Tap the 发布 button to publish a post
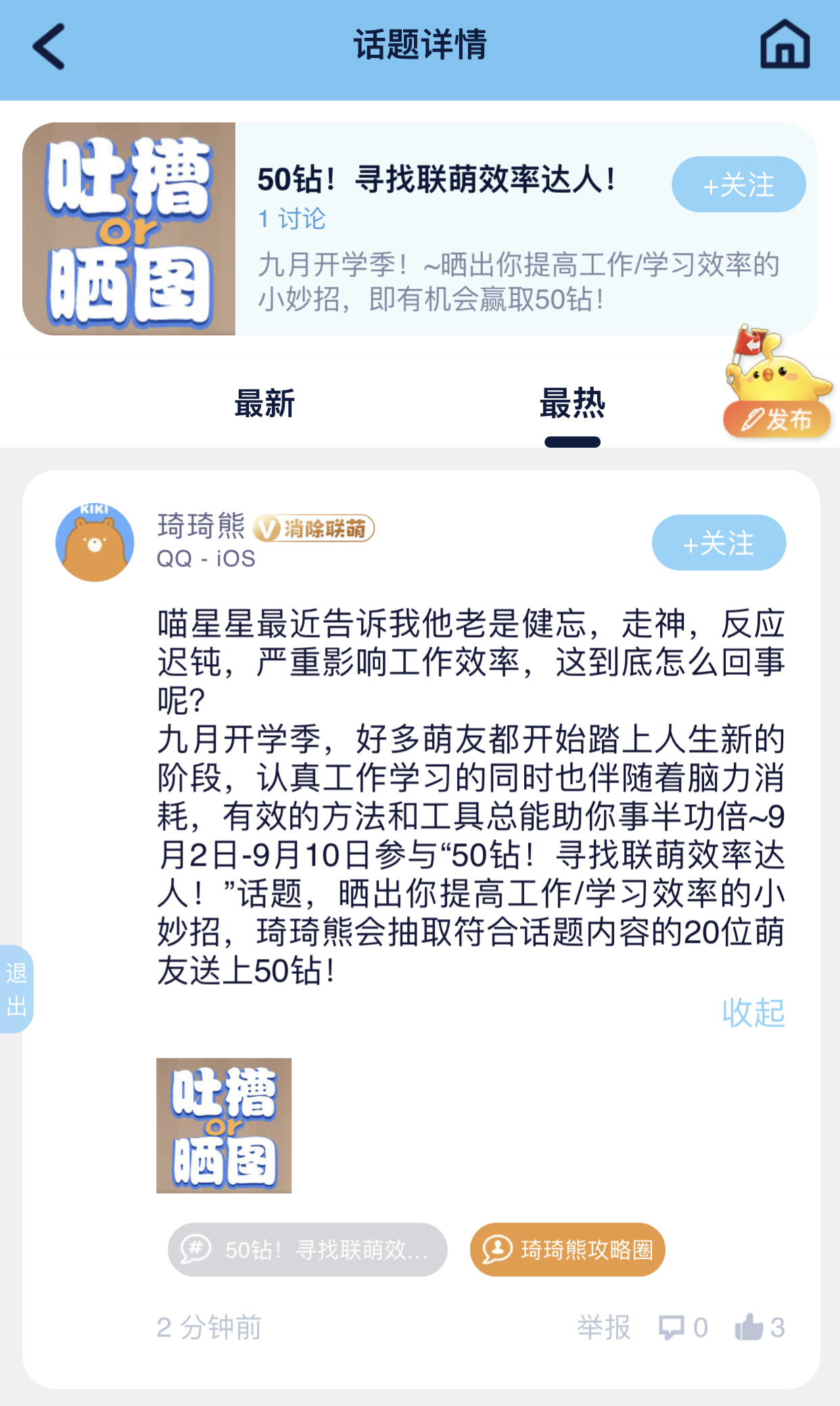840x1406 pixels. pos(777,419)
